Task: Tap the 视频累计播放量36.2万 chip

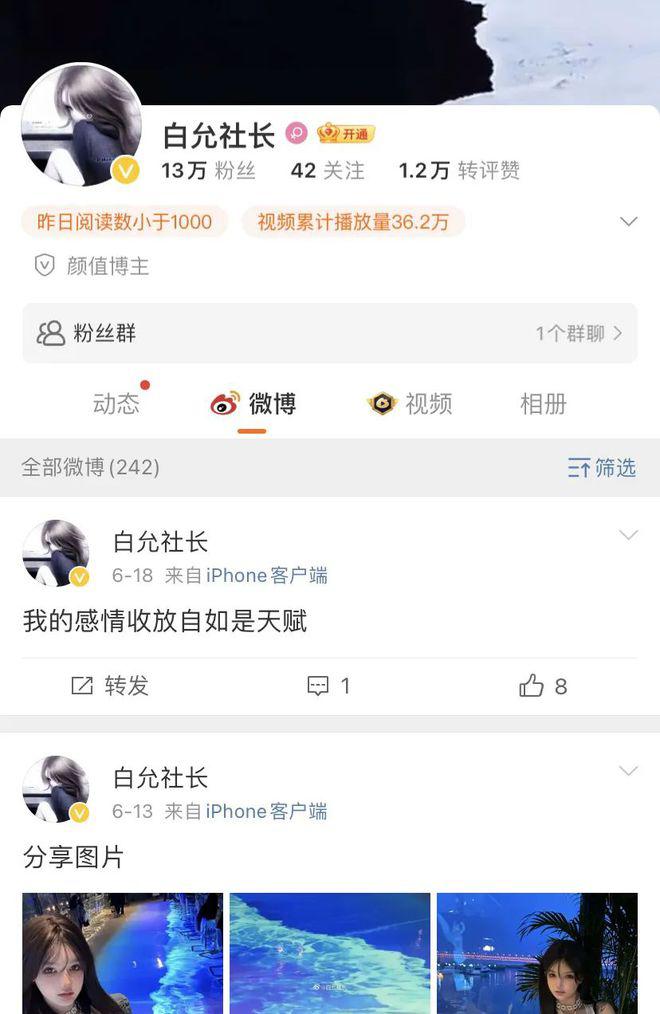Action: (353, 222)
